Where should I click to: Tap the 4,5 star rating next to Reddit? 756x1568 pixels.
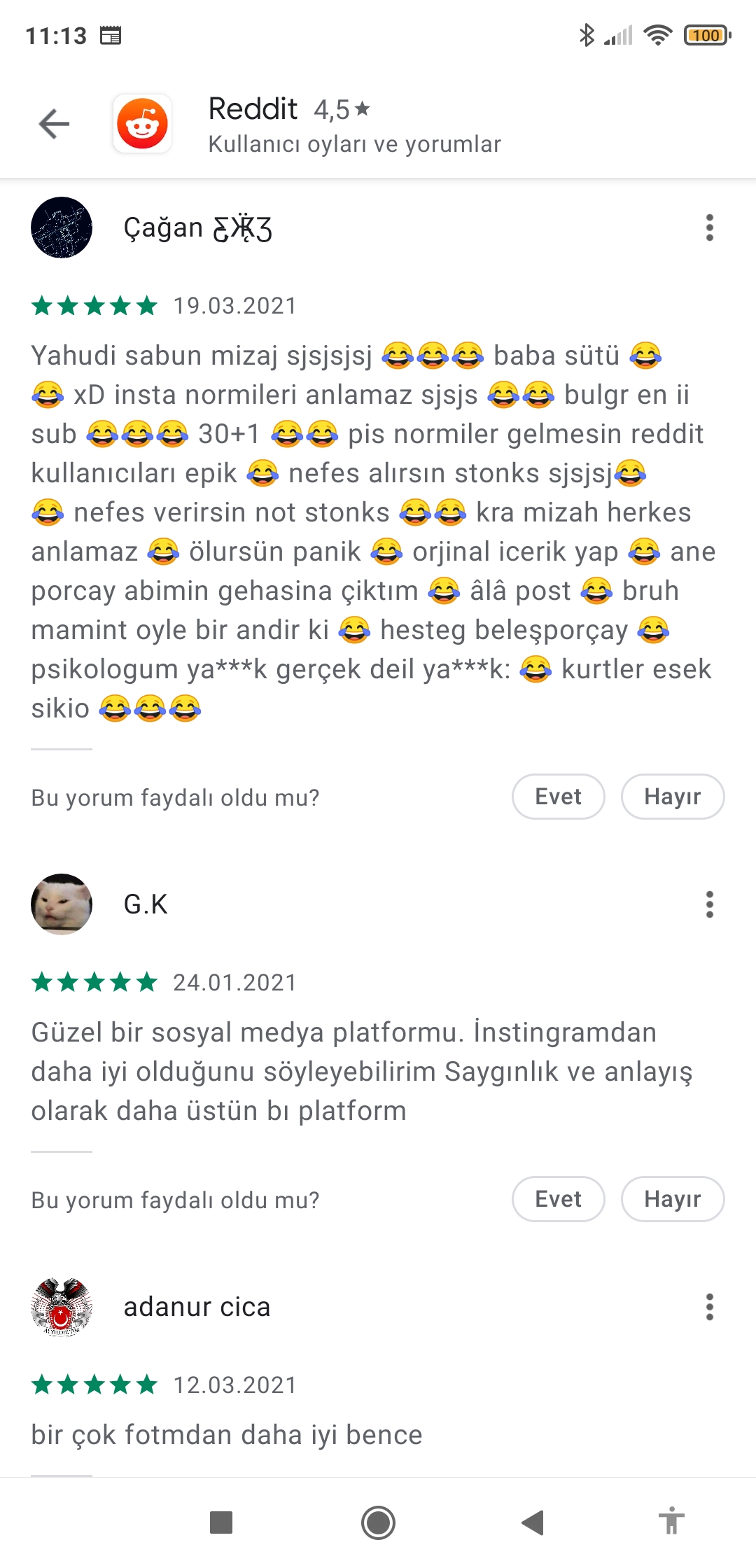click(x=341, y=109)
